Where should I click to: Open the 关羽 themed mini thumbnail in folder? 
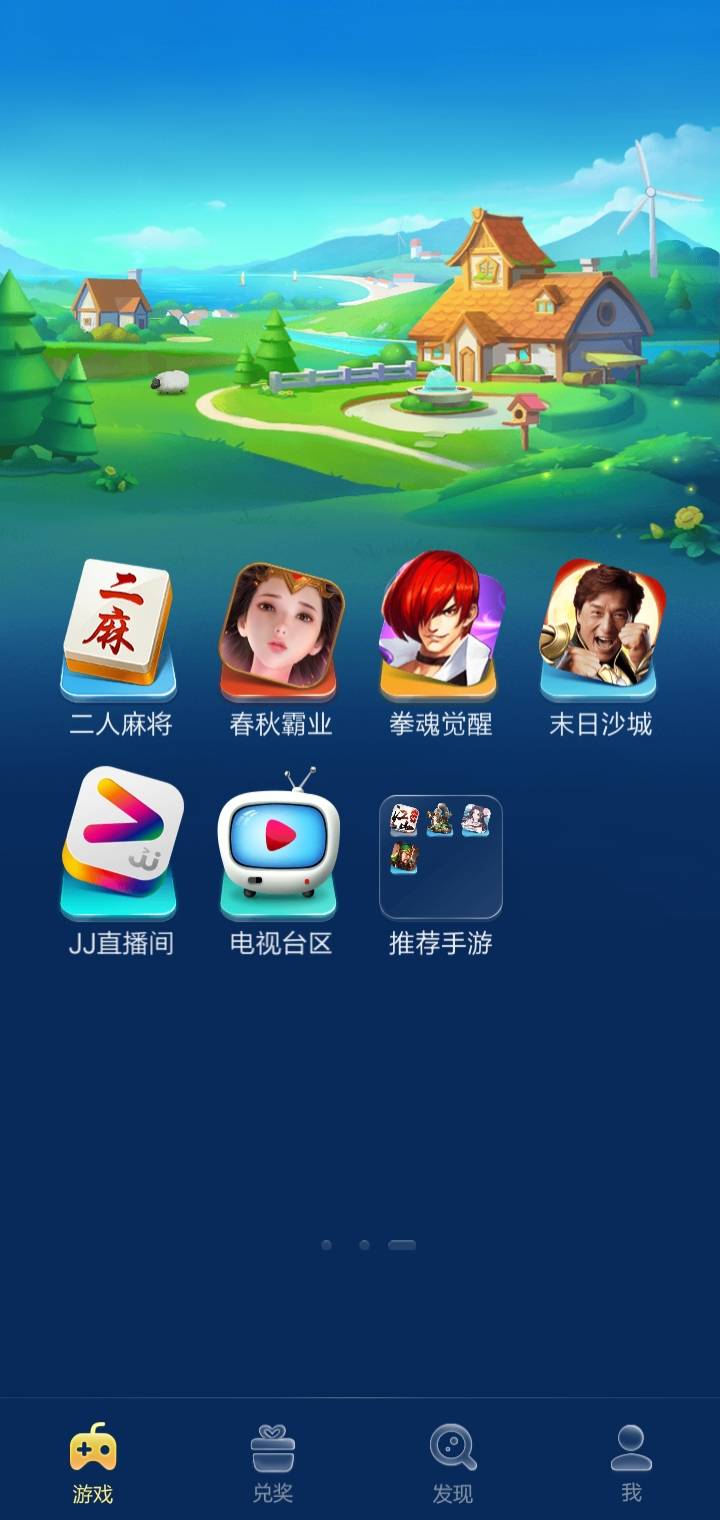[x=404, y=856]
